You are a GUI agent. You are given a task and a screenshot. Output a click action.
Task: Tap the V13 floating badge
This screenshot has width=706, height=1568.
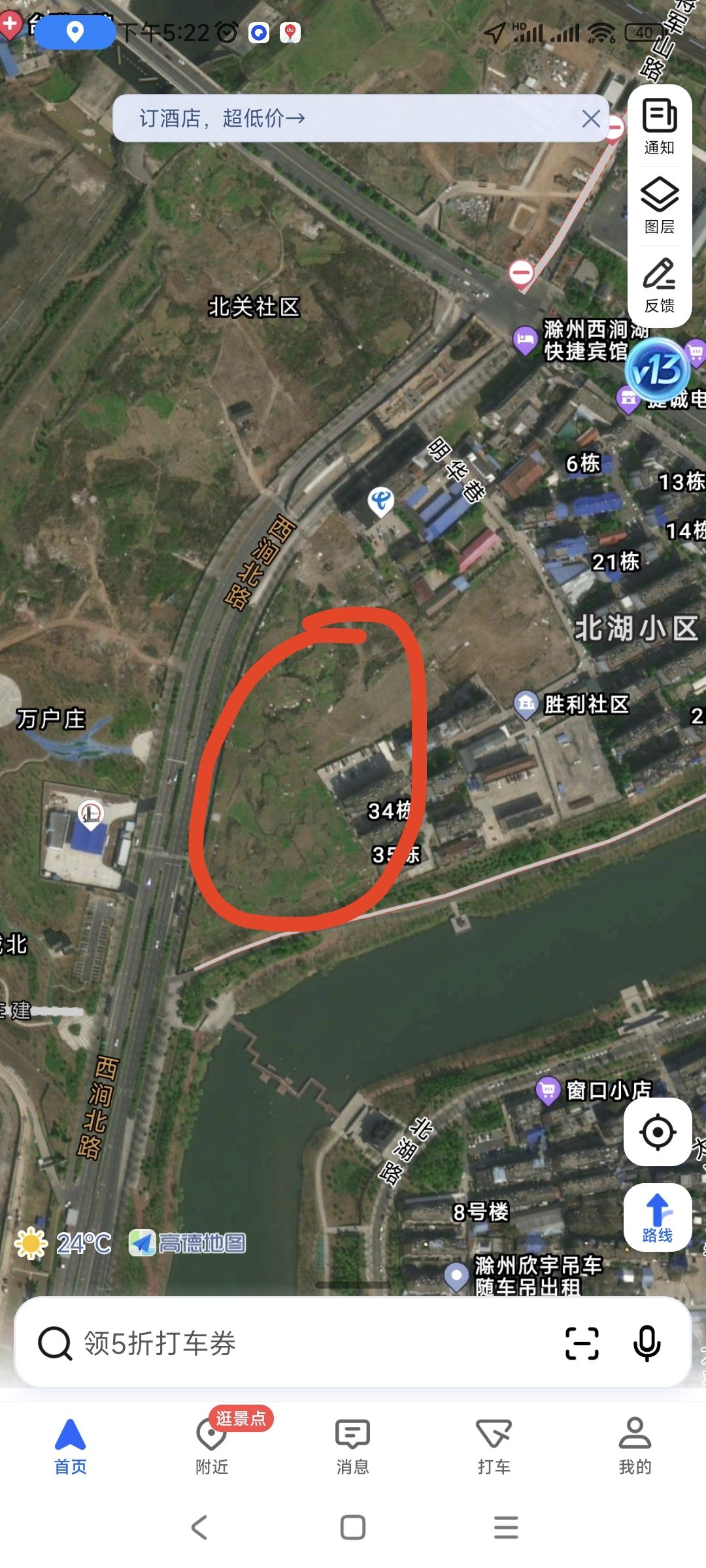coord(657,370)
